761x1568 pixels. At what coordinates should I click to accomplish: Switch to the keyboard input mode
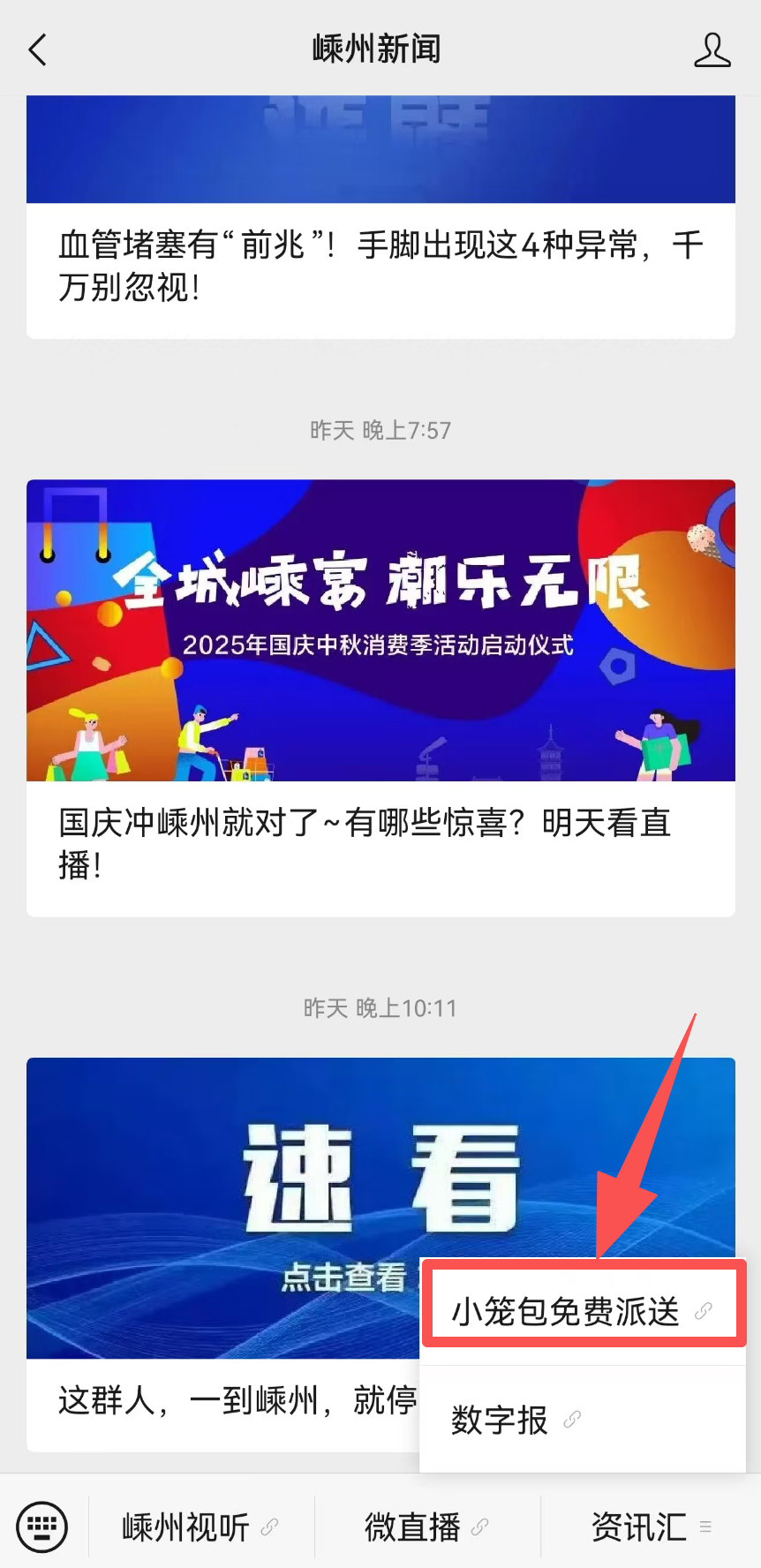(x=41, y=1526)
